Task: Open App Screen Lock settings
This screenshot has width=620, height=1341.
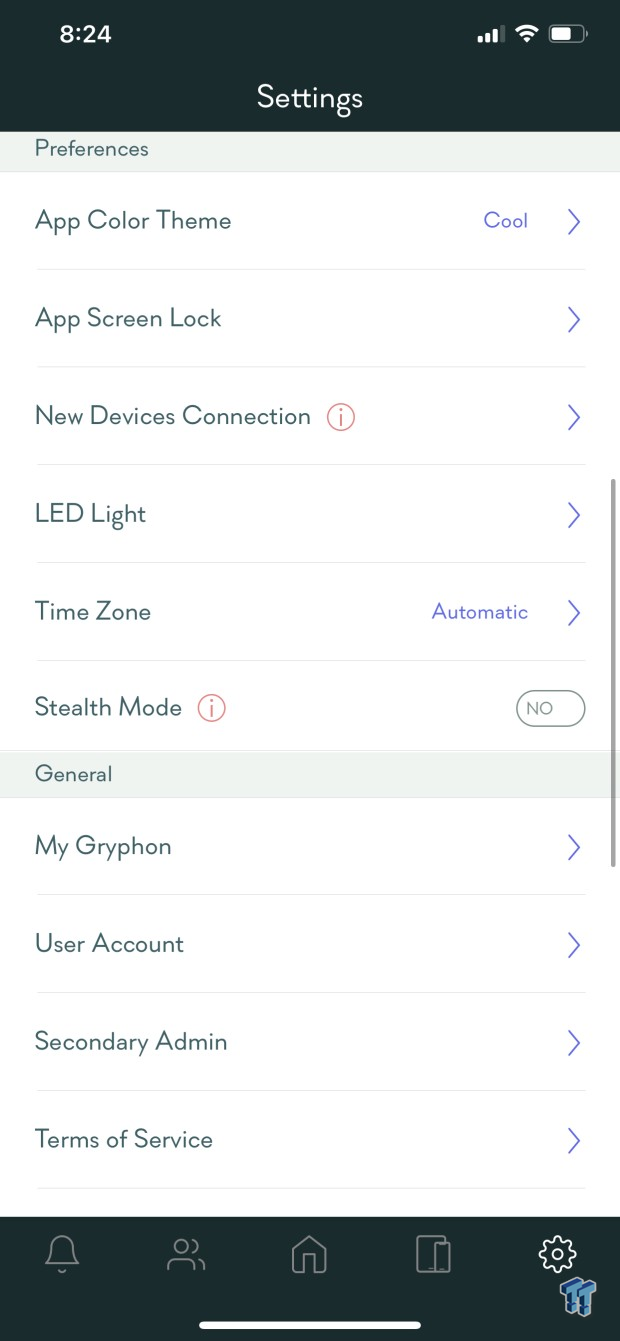Action: tap(310, 319)
